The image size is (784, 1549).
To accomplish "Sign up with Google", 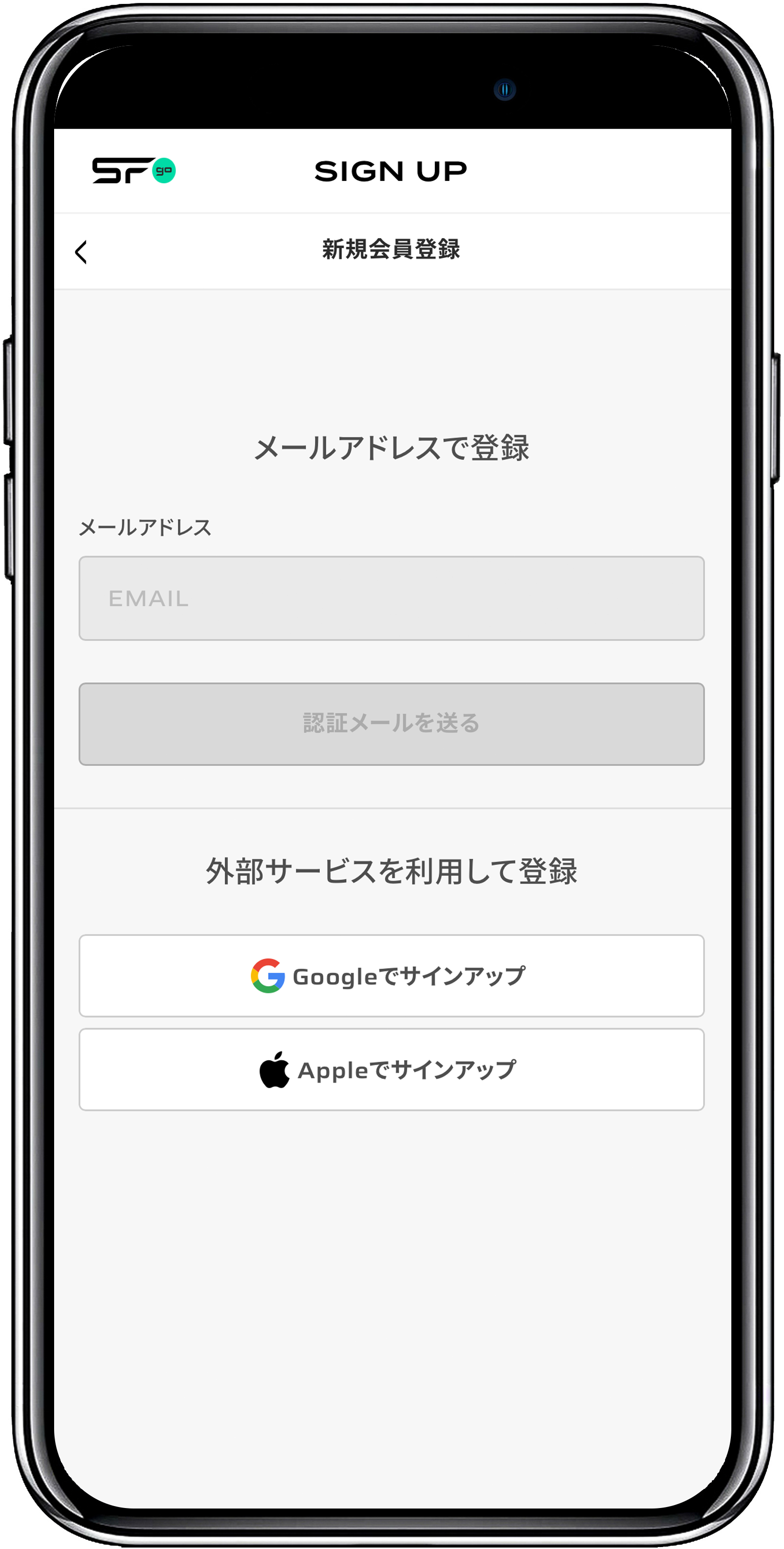I will pos(391,975).
